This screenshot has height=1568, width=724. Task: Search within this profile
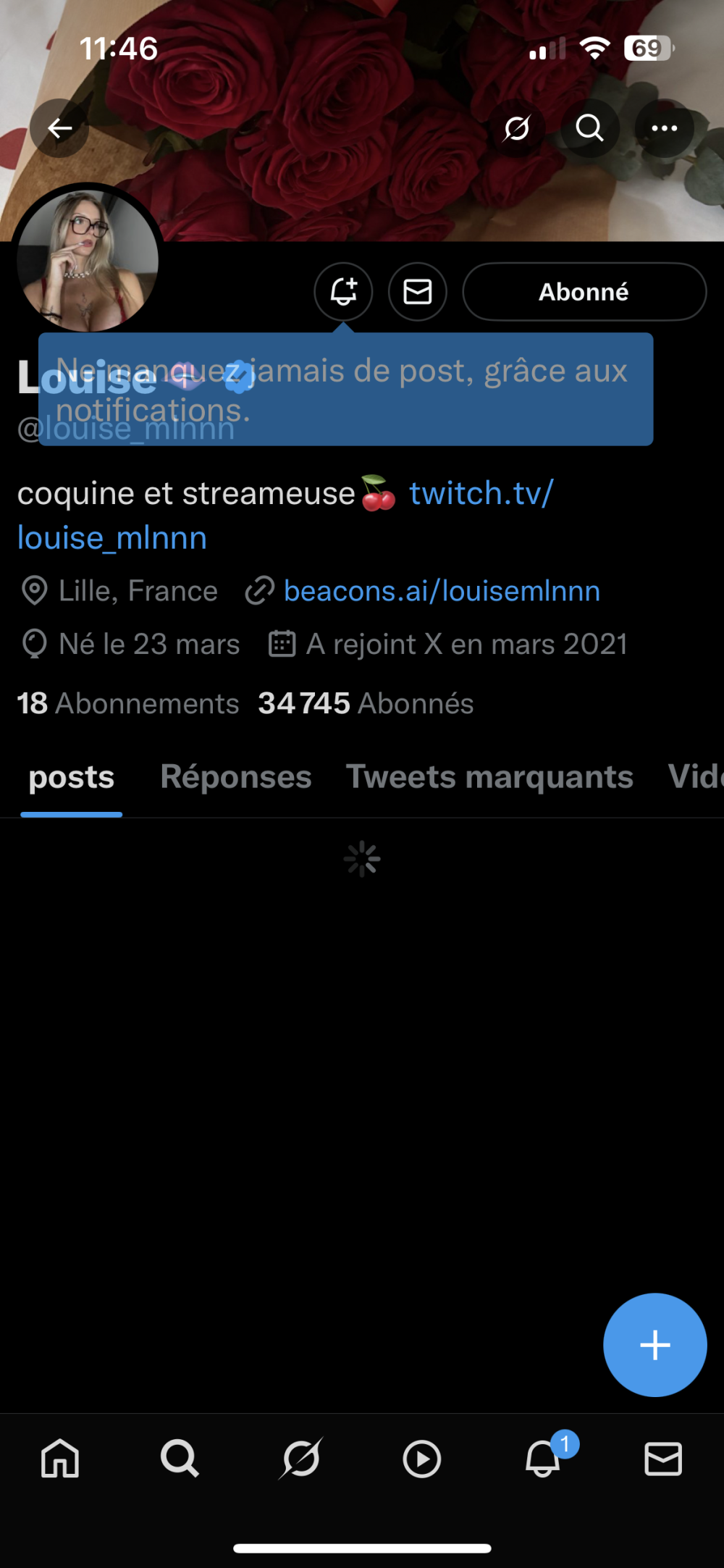tap(590, 129)
